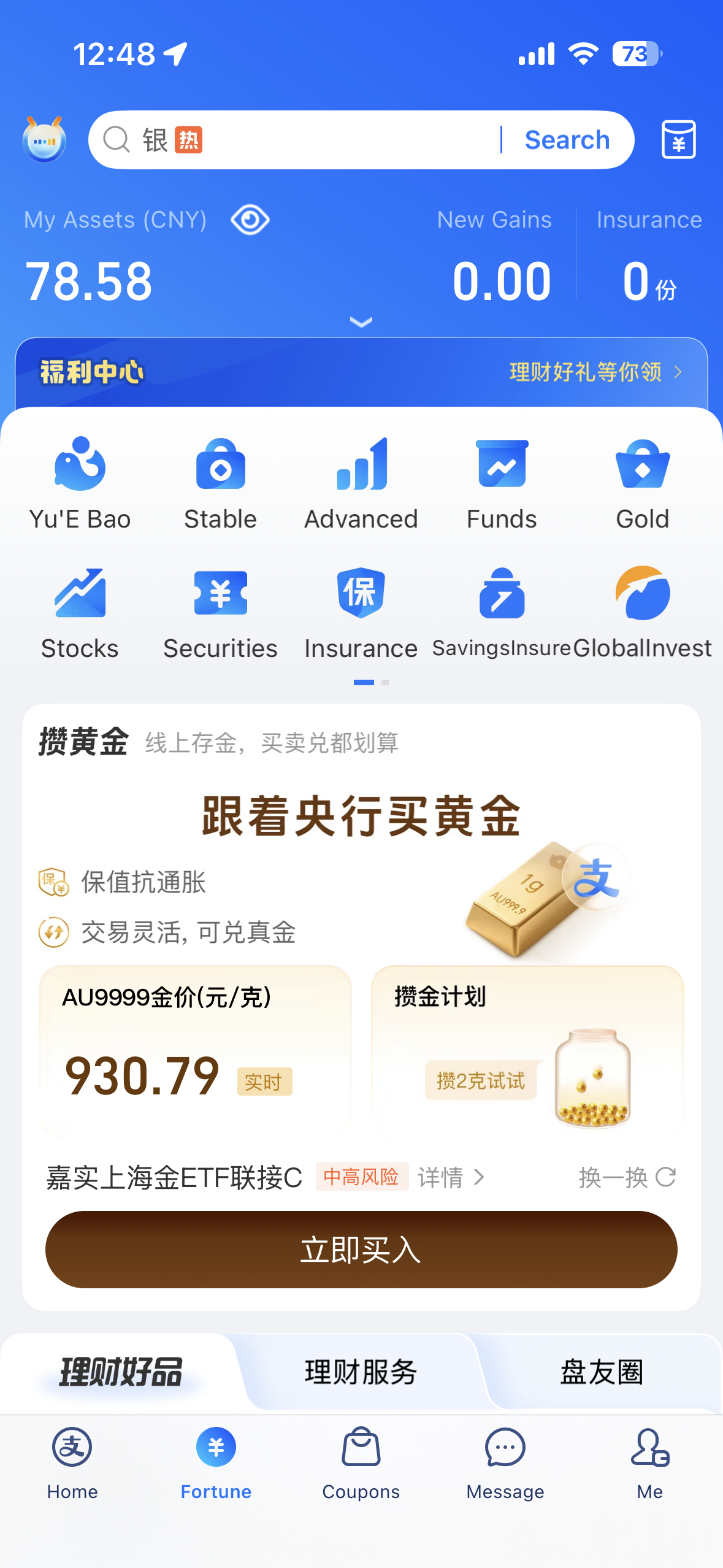View 详情 for 嘉实上海金ETF联接C
The width and height of the screenshot is (723, 1568).
coord(451,1177)
